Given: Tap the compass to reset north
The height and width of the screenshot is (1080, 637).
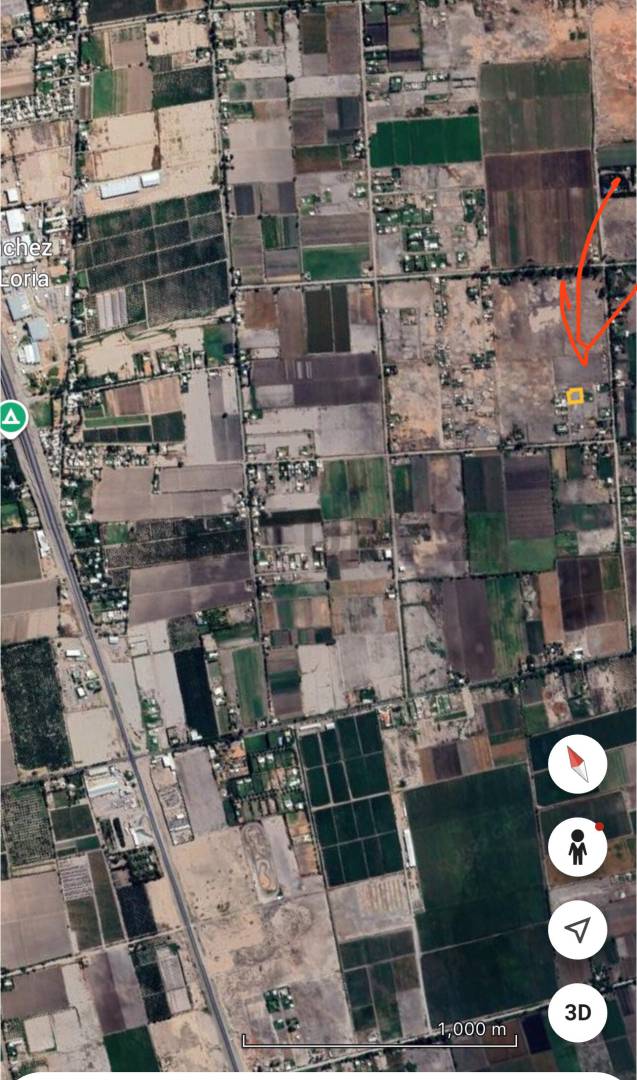Looking at the screenshot, I should pyautogui.click(x=578, y=765).
